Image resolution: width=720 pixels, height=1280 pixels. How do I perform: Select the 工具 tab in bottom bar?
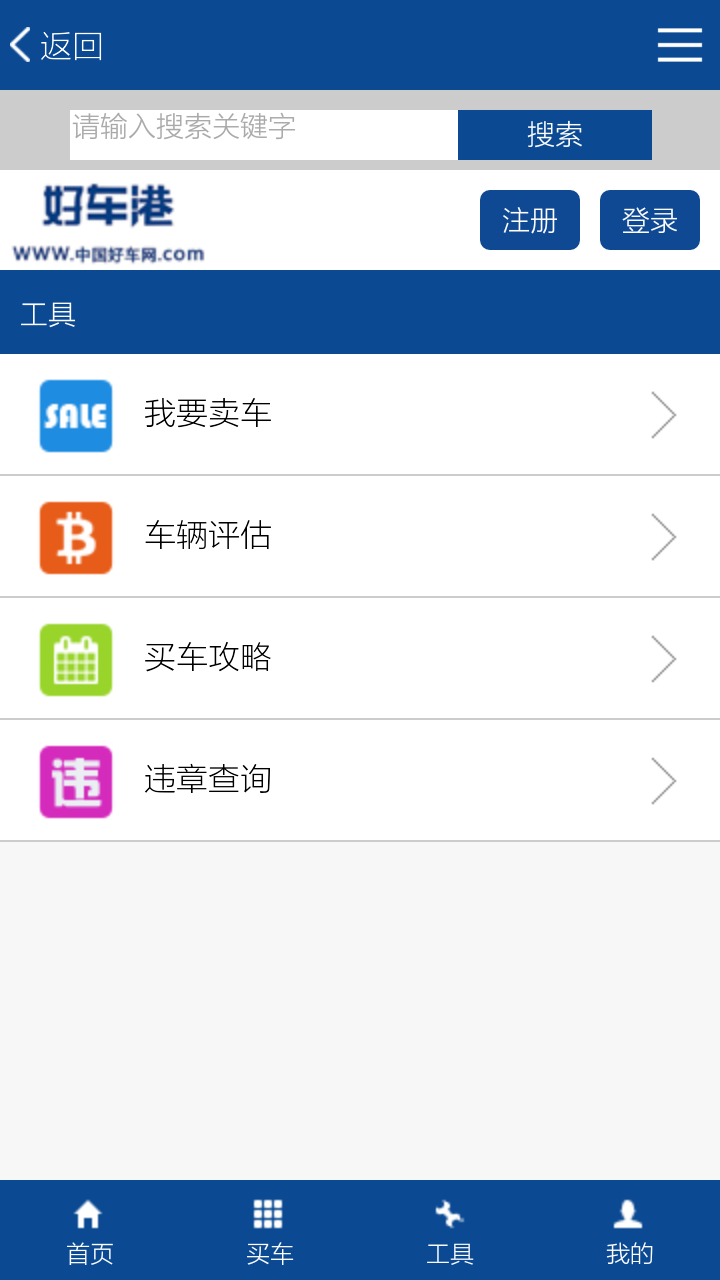pyautogui.click(x=450, y=1232)
